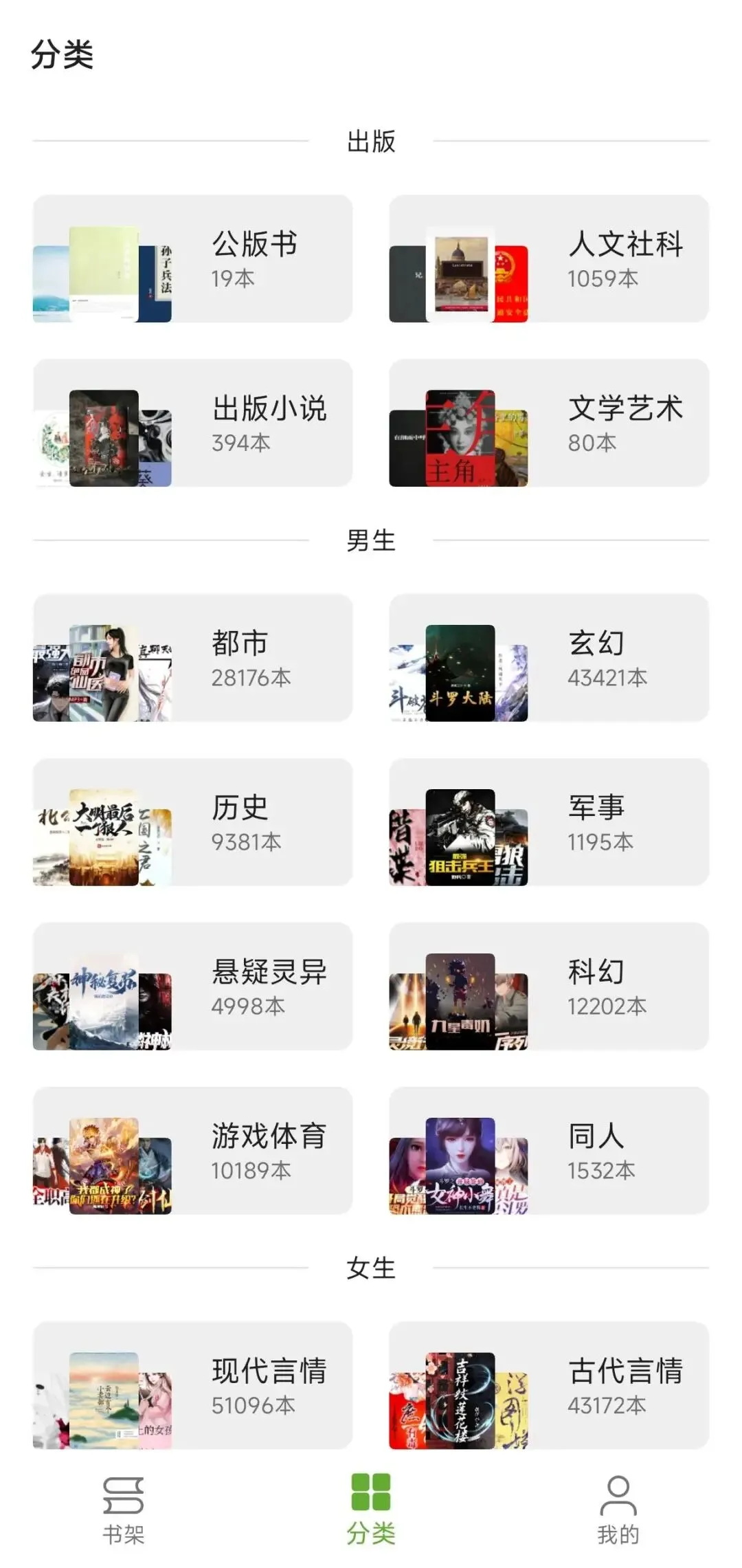View 古代言情 books
This screenshot has height=1568, width=742.
click(x=548, y=1385)
